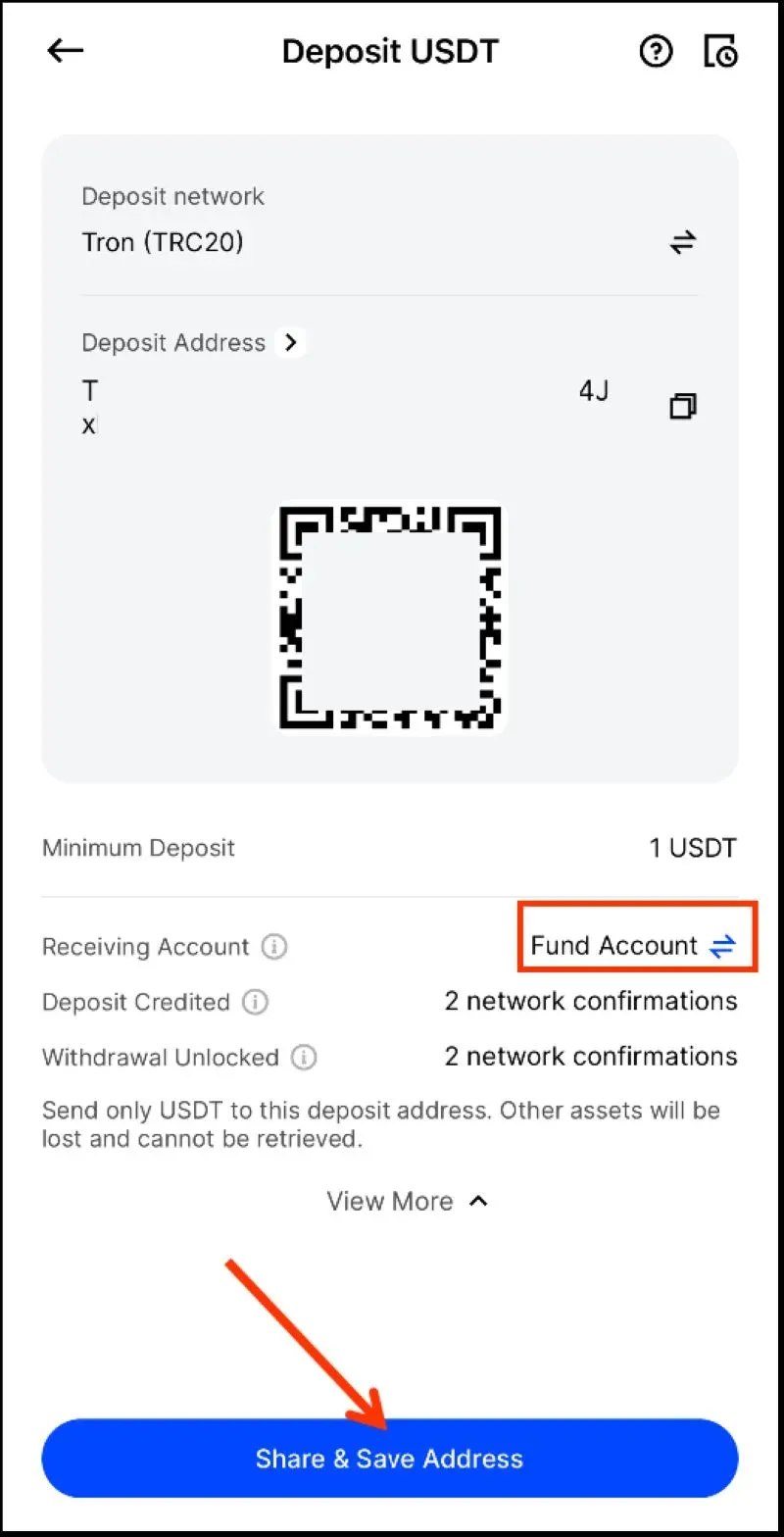
Task: Change receiving account from Fund Account
Action: coord(722,946)
